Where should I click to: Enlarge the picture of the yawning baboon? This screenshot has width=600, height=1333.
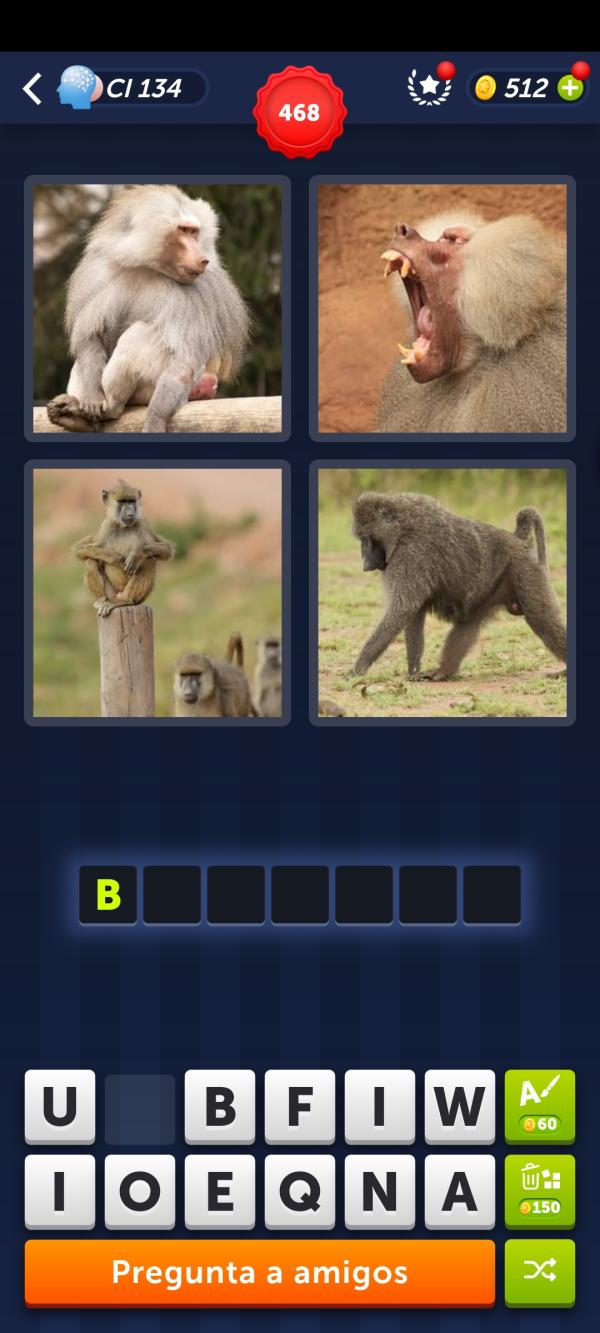(442, 308)
